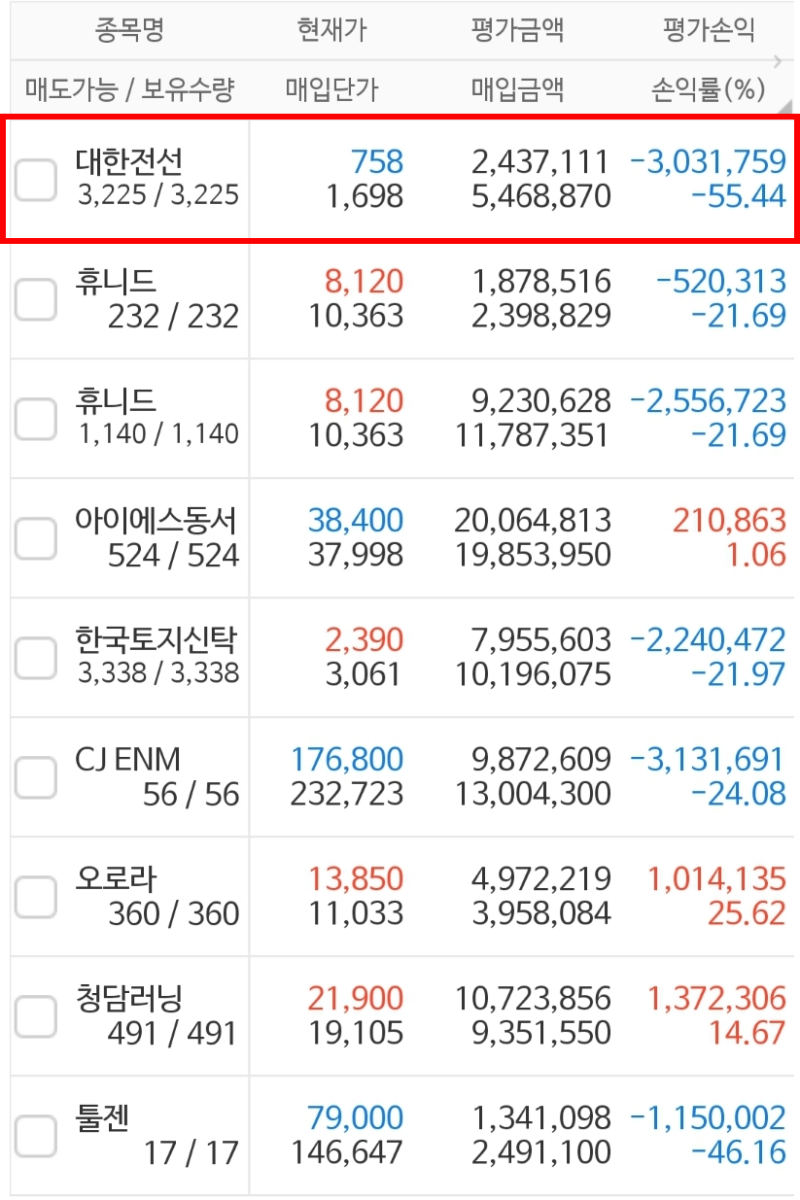The width and height of the screenshot is (800, 1200).
Task: Check the second 휴니드 holding's checkbox
Action: (x=36, y=420)
